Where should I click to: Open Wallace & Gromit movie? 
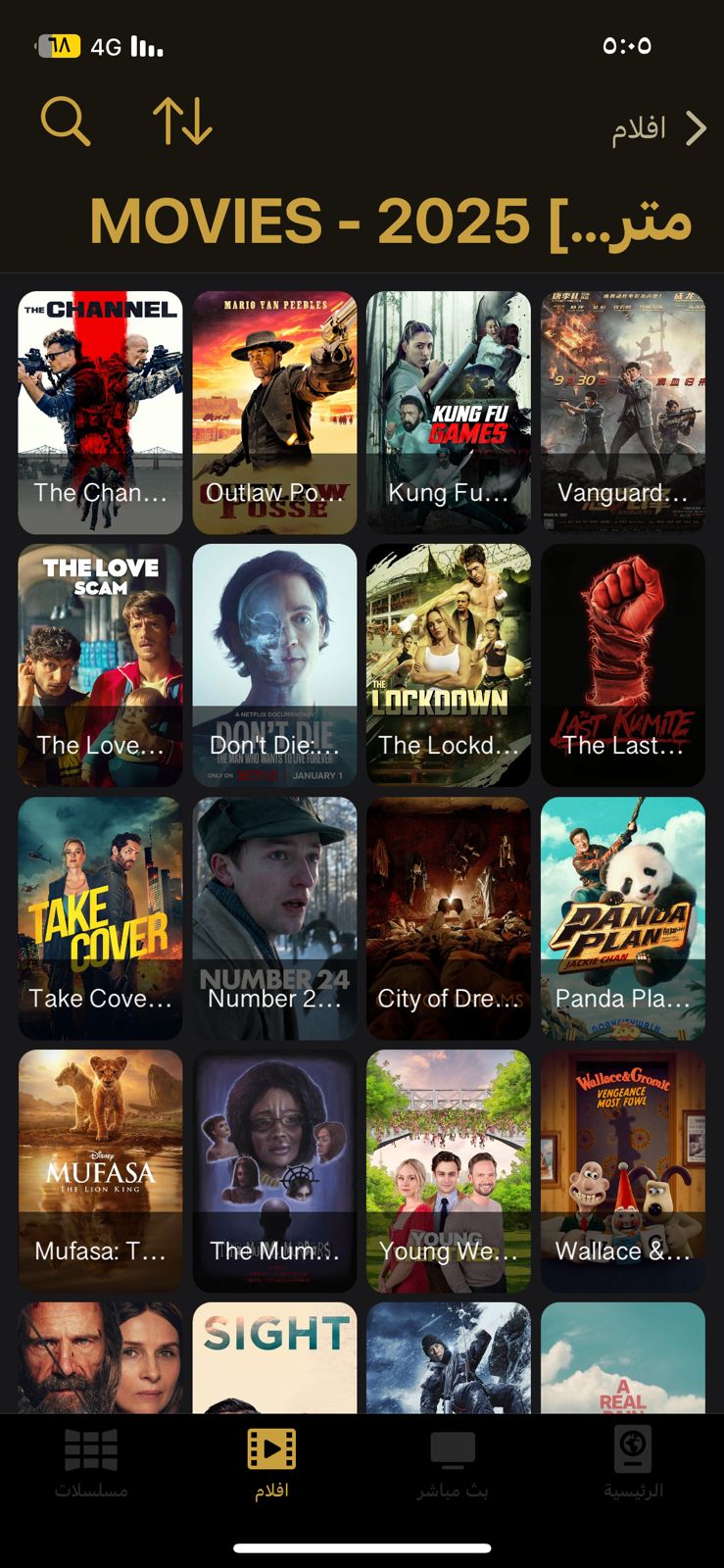point(622,1170)
